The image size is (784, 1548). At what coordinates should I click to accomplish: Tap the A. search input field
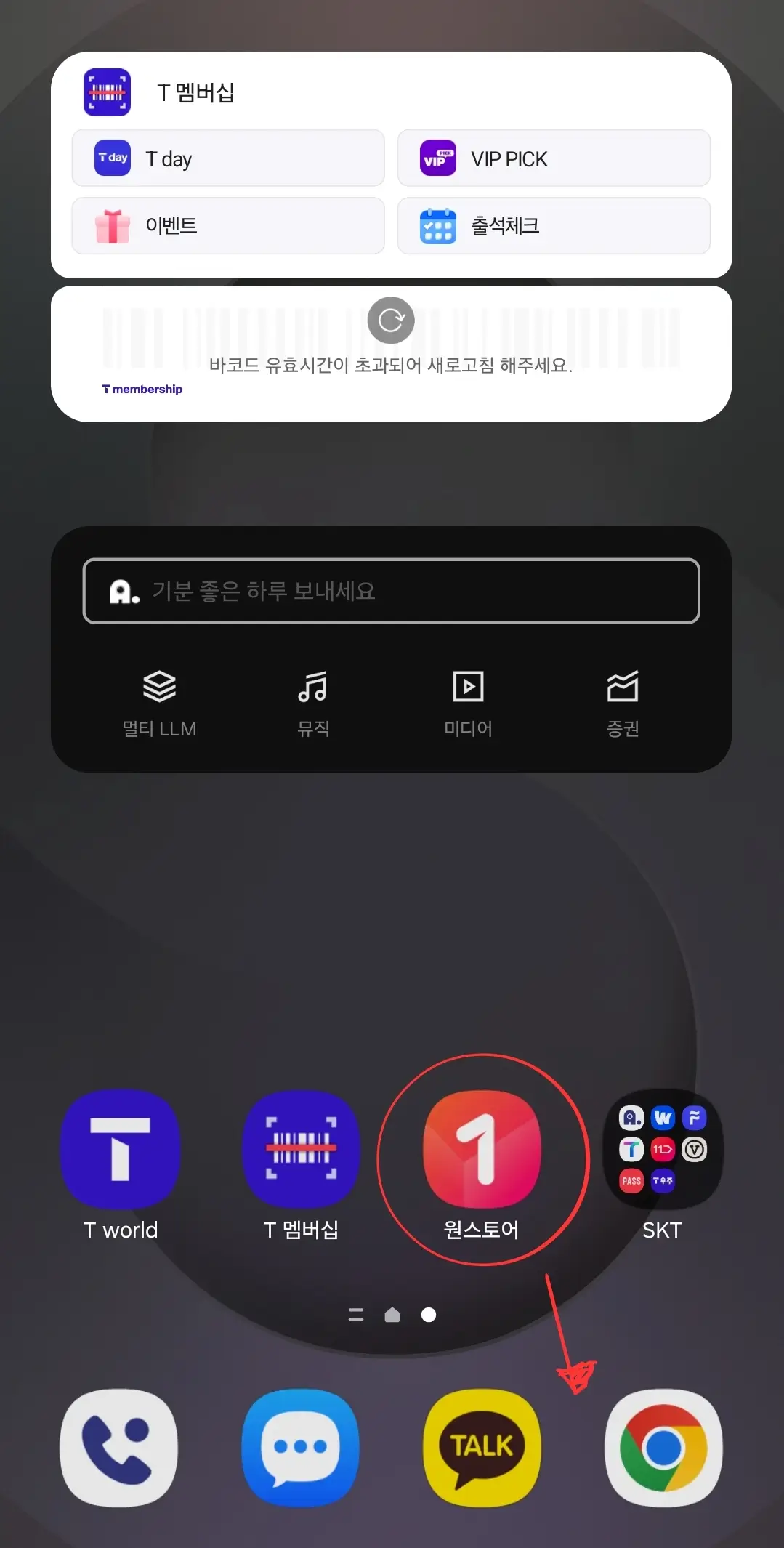[390, 591]
